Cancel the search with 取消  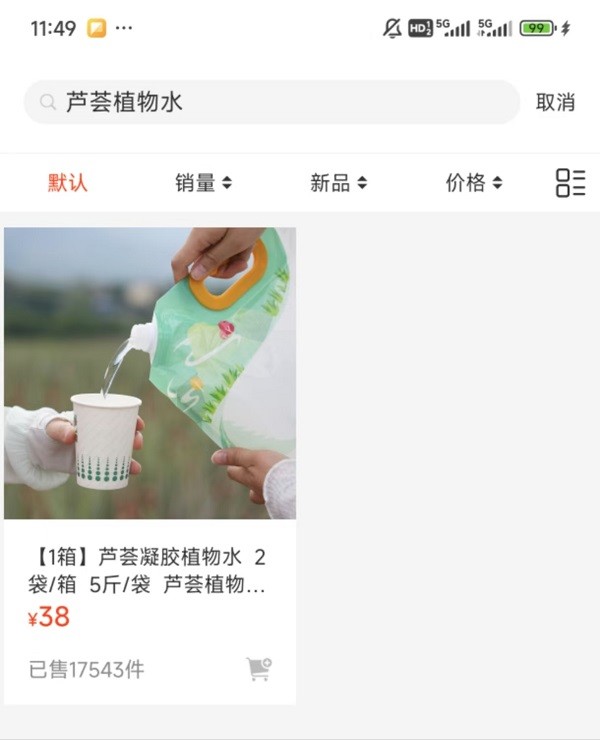point(555,102)
